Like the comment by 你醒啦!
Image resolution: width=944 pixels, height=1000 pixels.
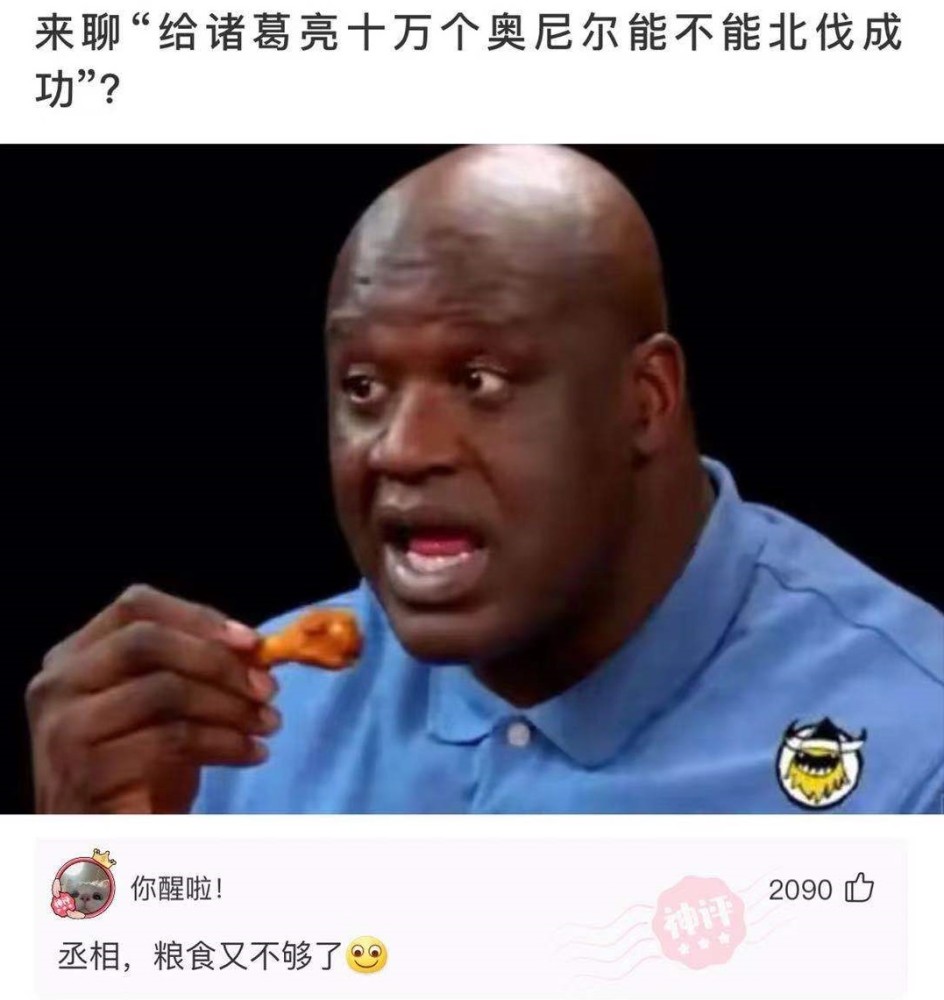pyautogui.click(x=860, y=888)
